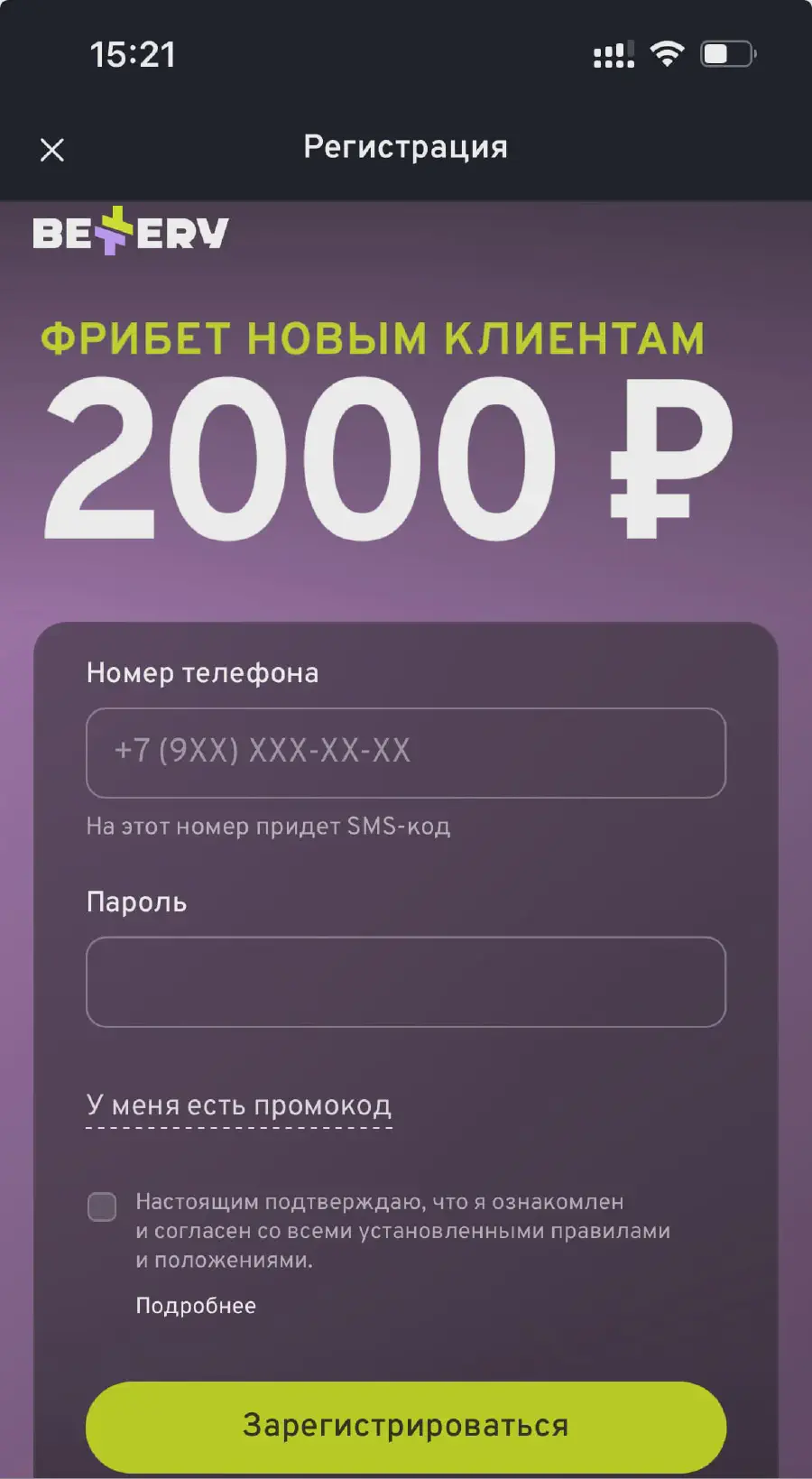Open 'Подробнее' about the rules

click(196, 1306)
